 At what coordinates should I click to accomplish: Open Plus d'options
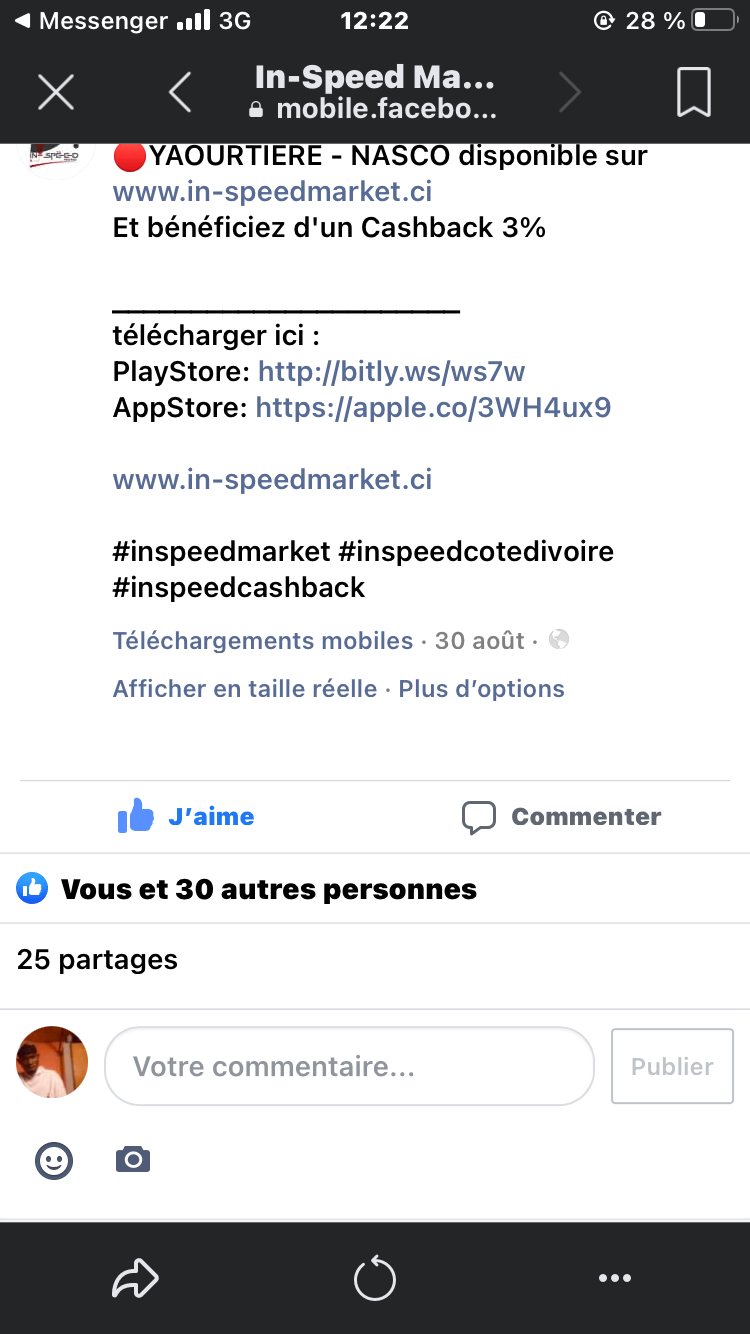point(481,689)
